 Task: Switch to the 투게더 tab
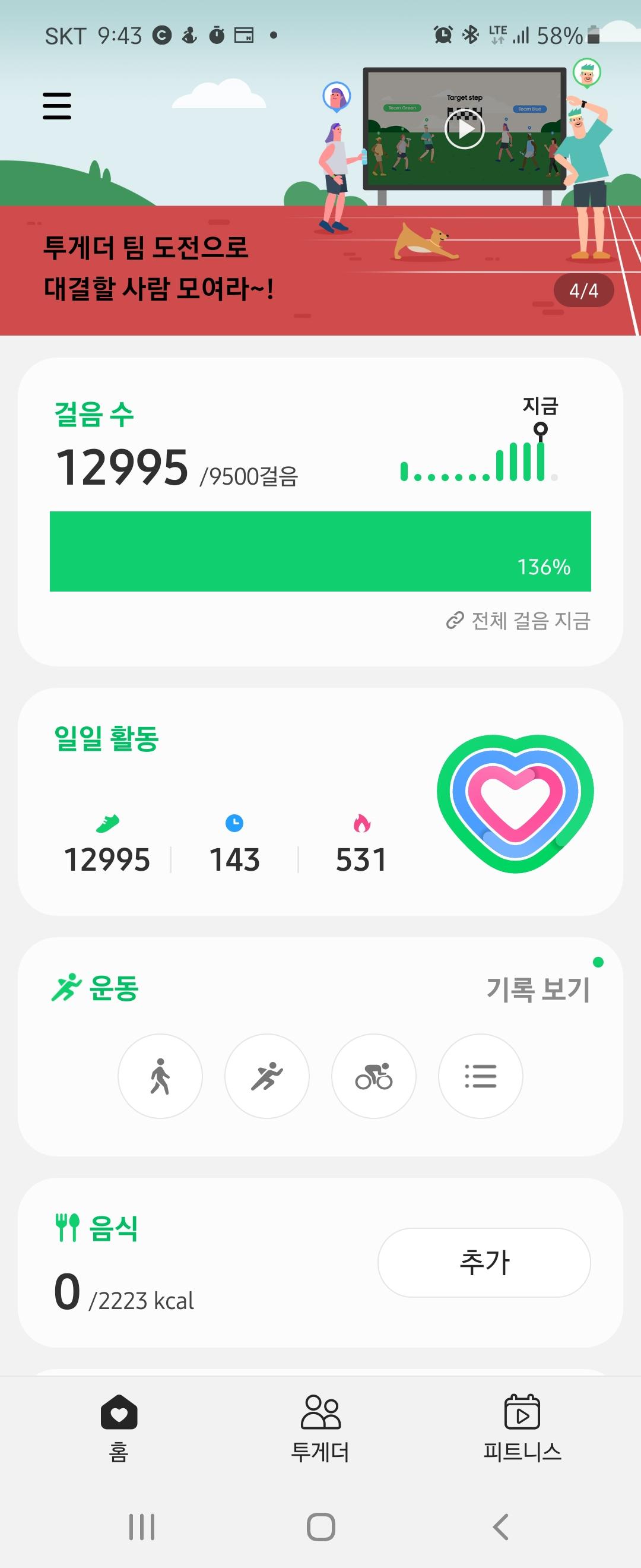click(320, 1429)
